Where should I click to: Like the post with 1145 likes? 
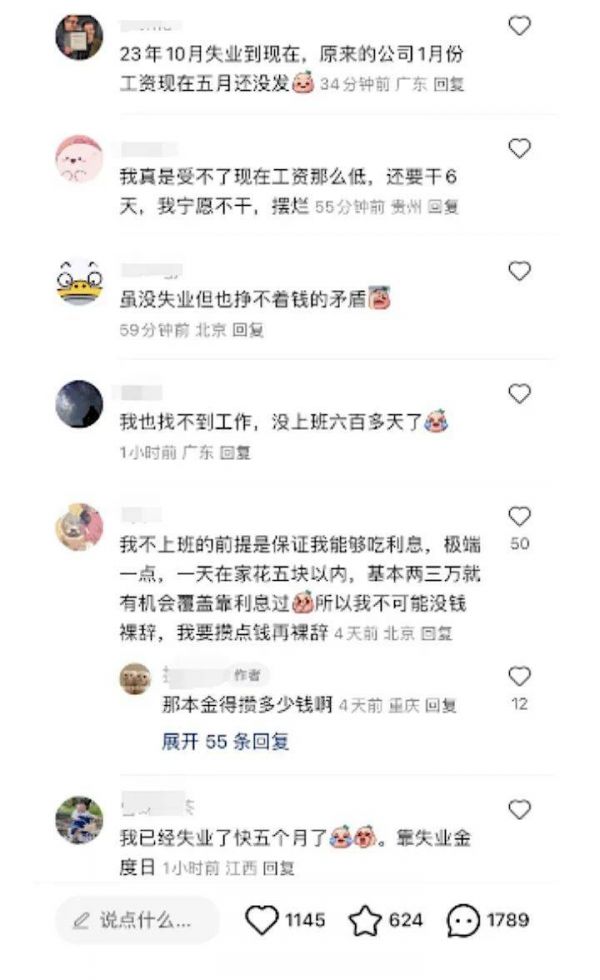click(262, 920)
